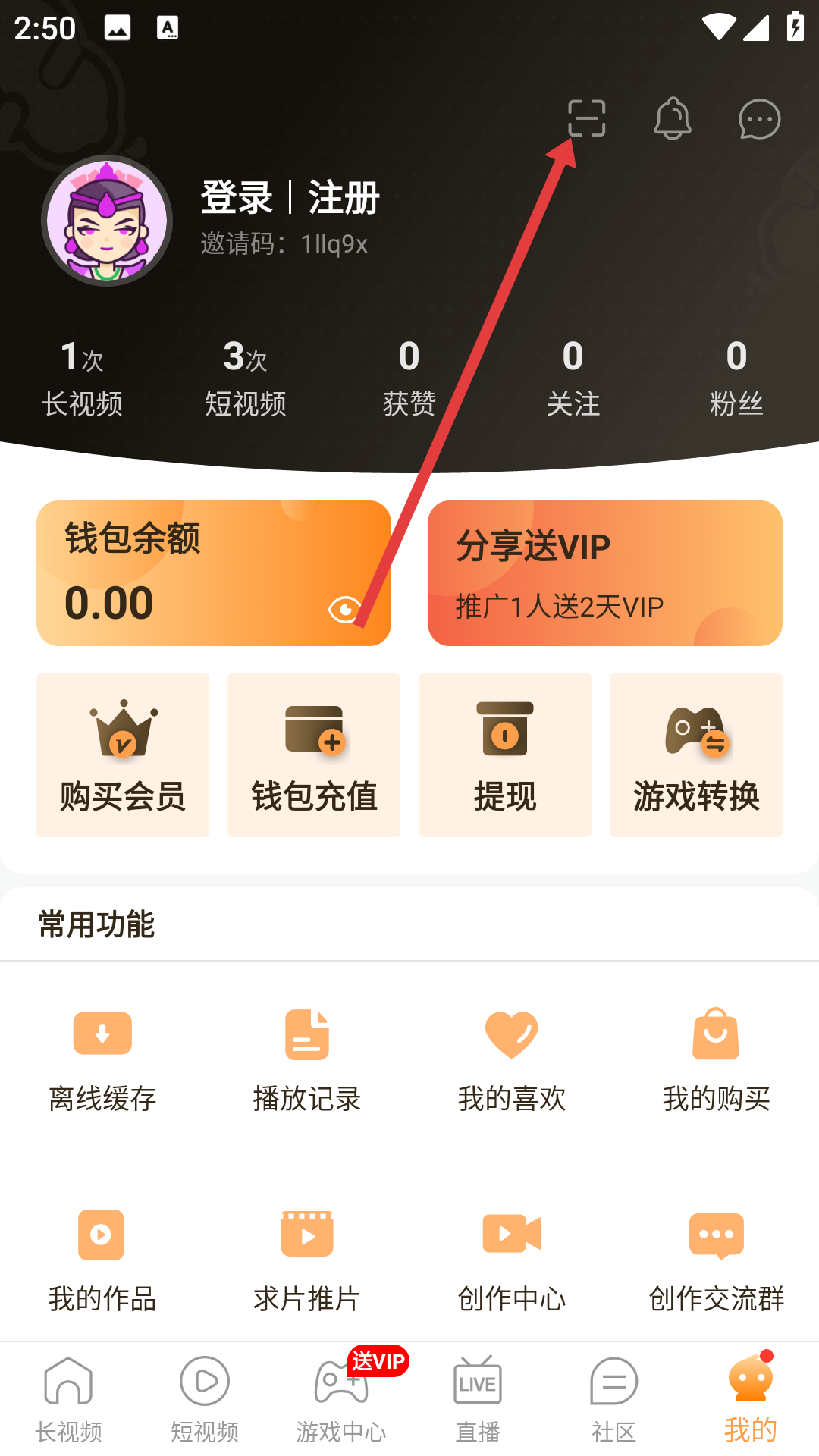Open 我的购买 purchases bag icon
The height and width of the screenshot is (1456, 819).
point(716,1033)
